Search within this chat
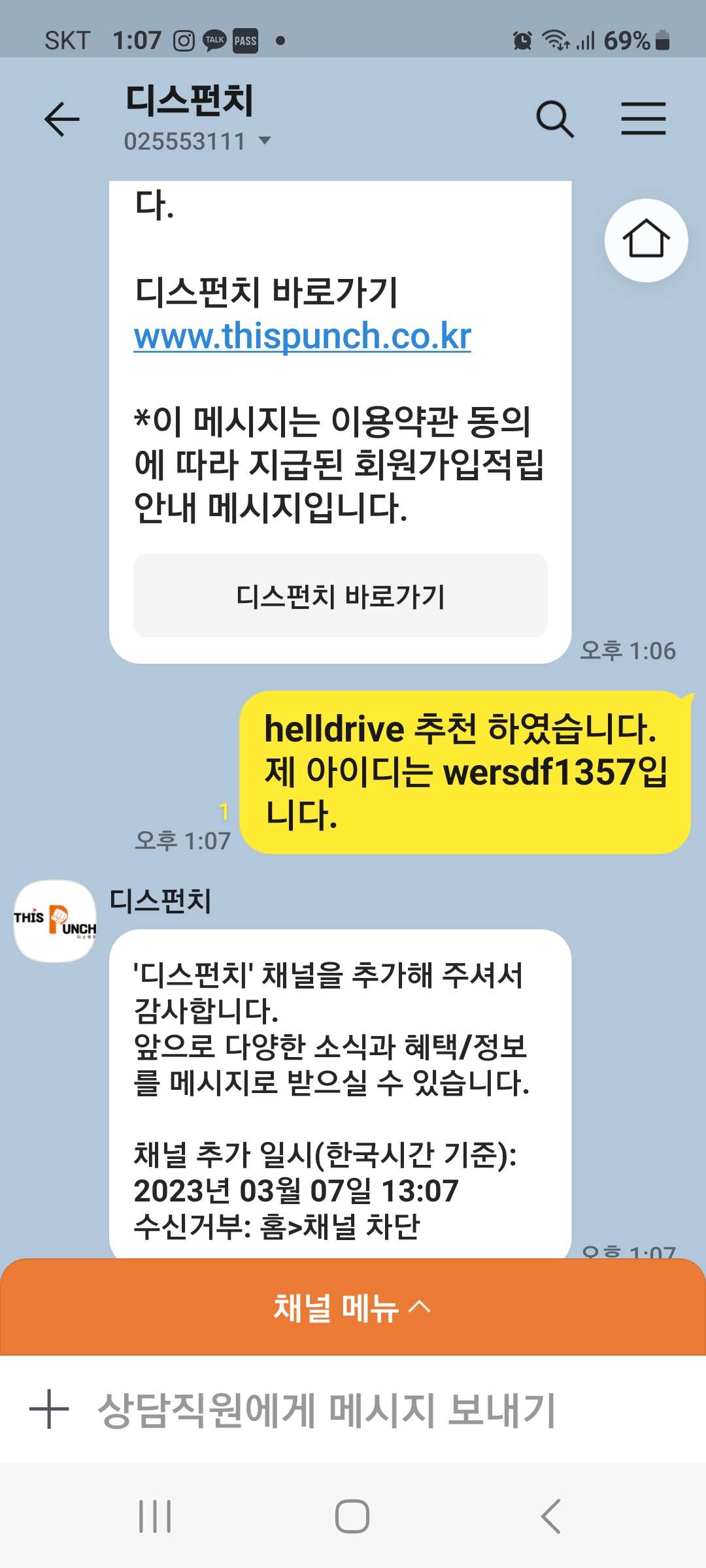 pos(554,119)
